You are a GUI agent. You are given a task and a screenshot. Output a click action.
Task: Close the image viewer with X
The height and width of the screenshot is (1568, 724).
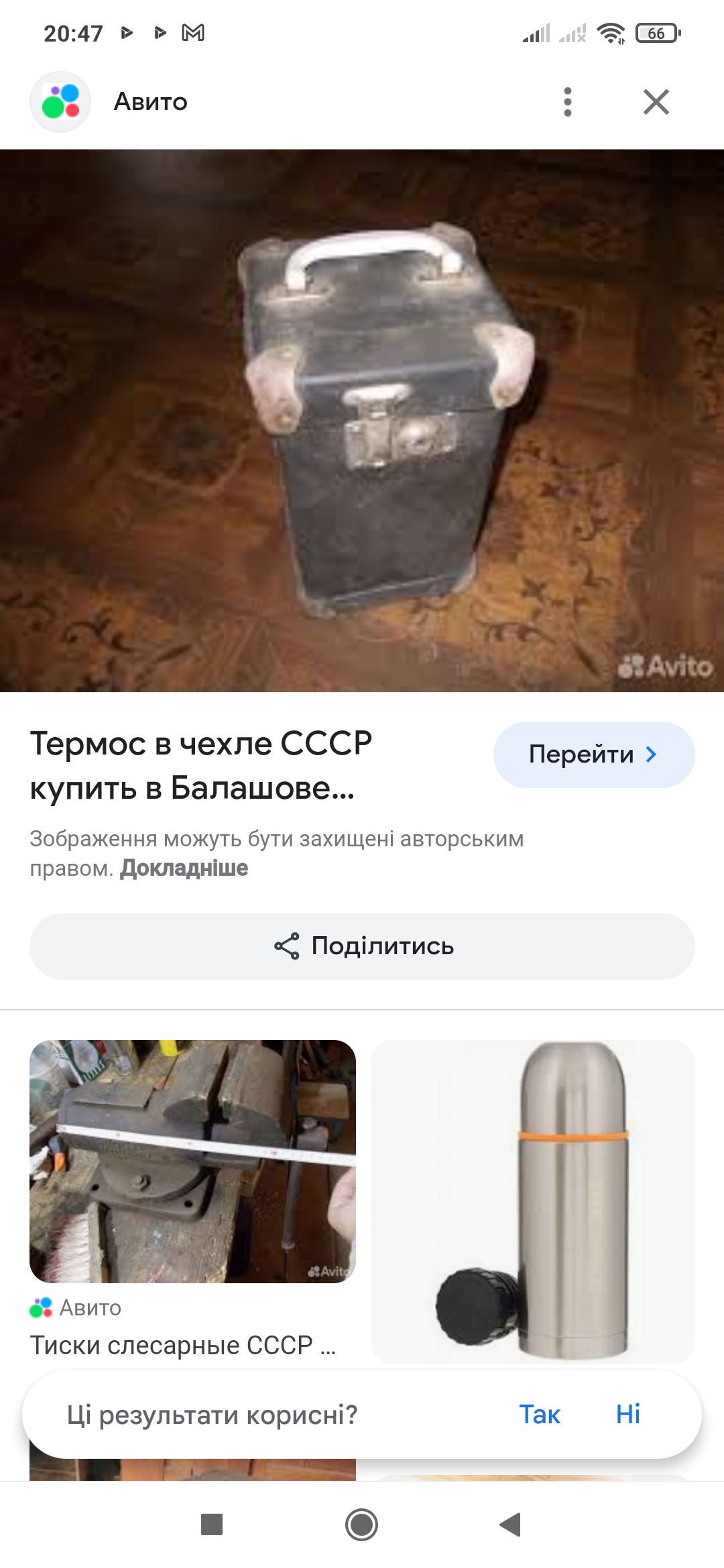click(x=656, y=102)
